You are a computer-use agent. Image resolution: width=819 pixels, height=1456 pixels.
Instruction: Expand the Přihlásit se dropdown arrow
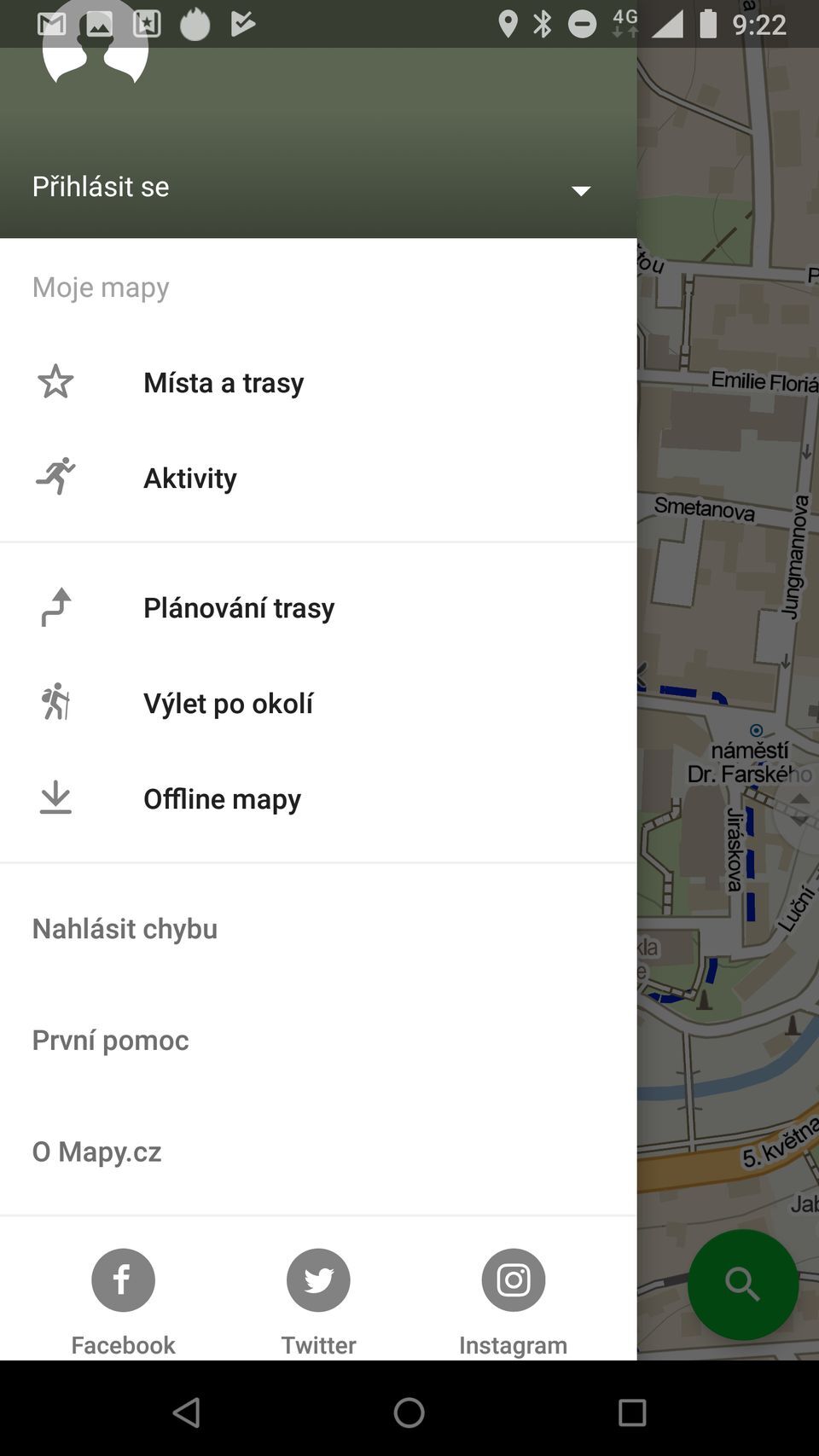coord(580,189)
